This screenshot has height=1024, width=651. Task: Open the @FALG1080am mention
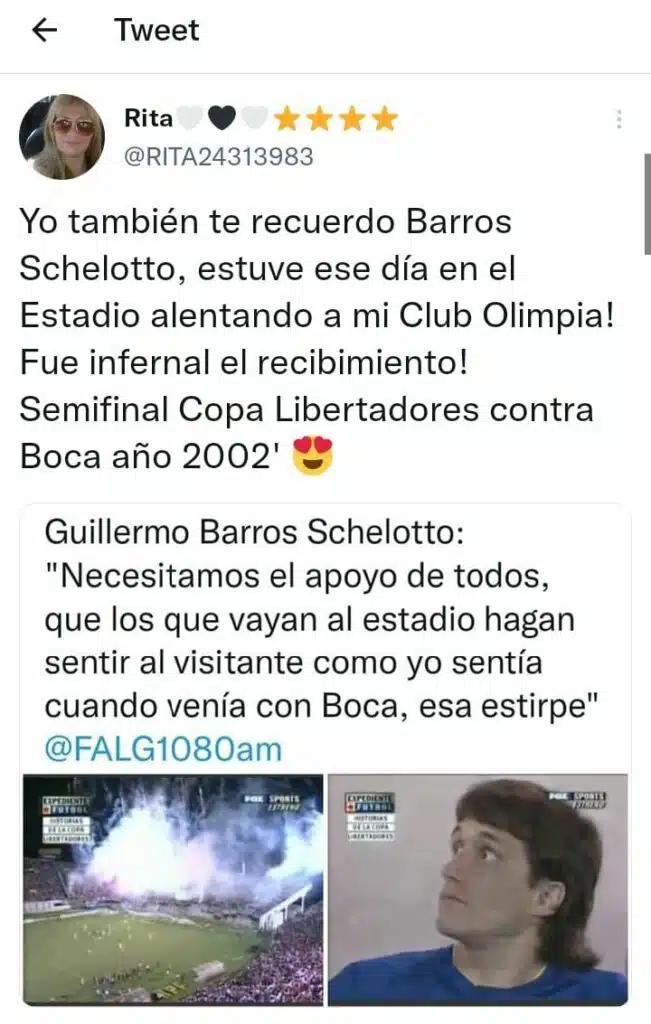coord(163,749)
